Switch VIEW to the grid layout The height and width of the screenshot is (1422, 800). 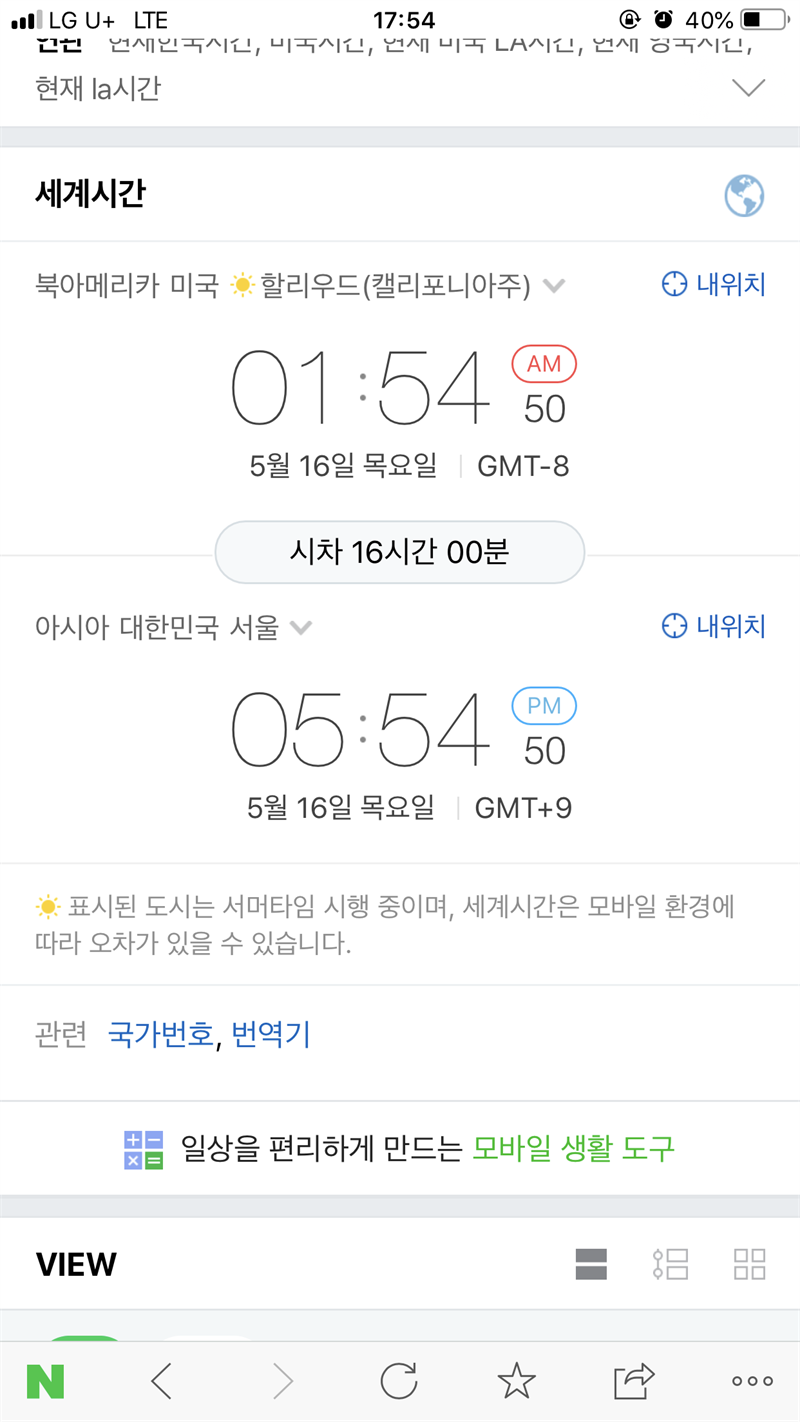[x=749, y=1265]
